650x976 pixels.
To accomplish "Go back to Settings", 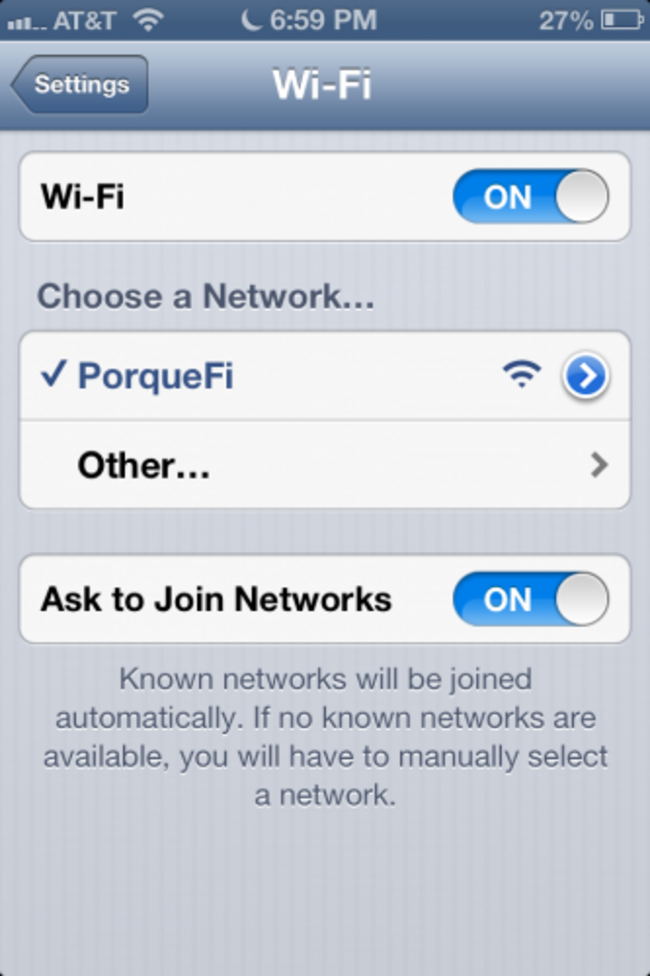I will [80, 85].
